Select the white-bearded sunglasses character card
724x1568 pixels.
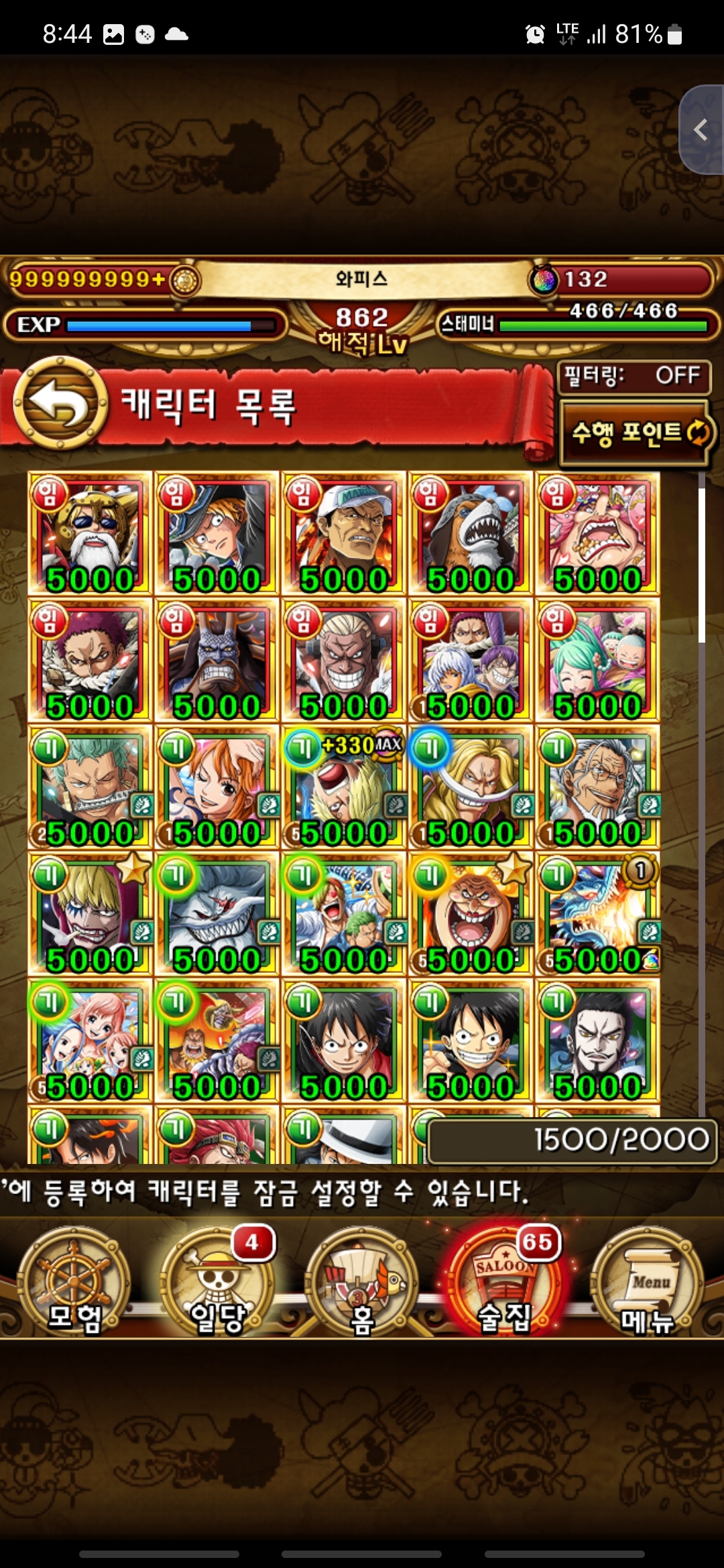90,534
